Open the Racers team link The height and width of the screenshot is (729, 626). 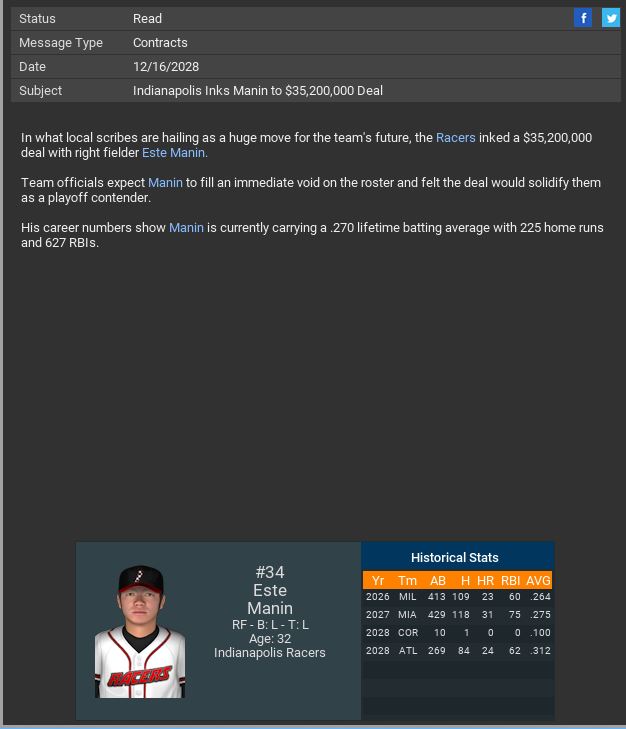coord(456,138)
